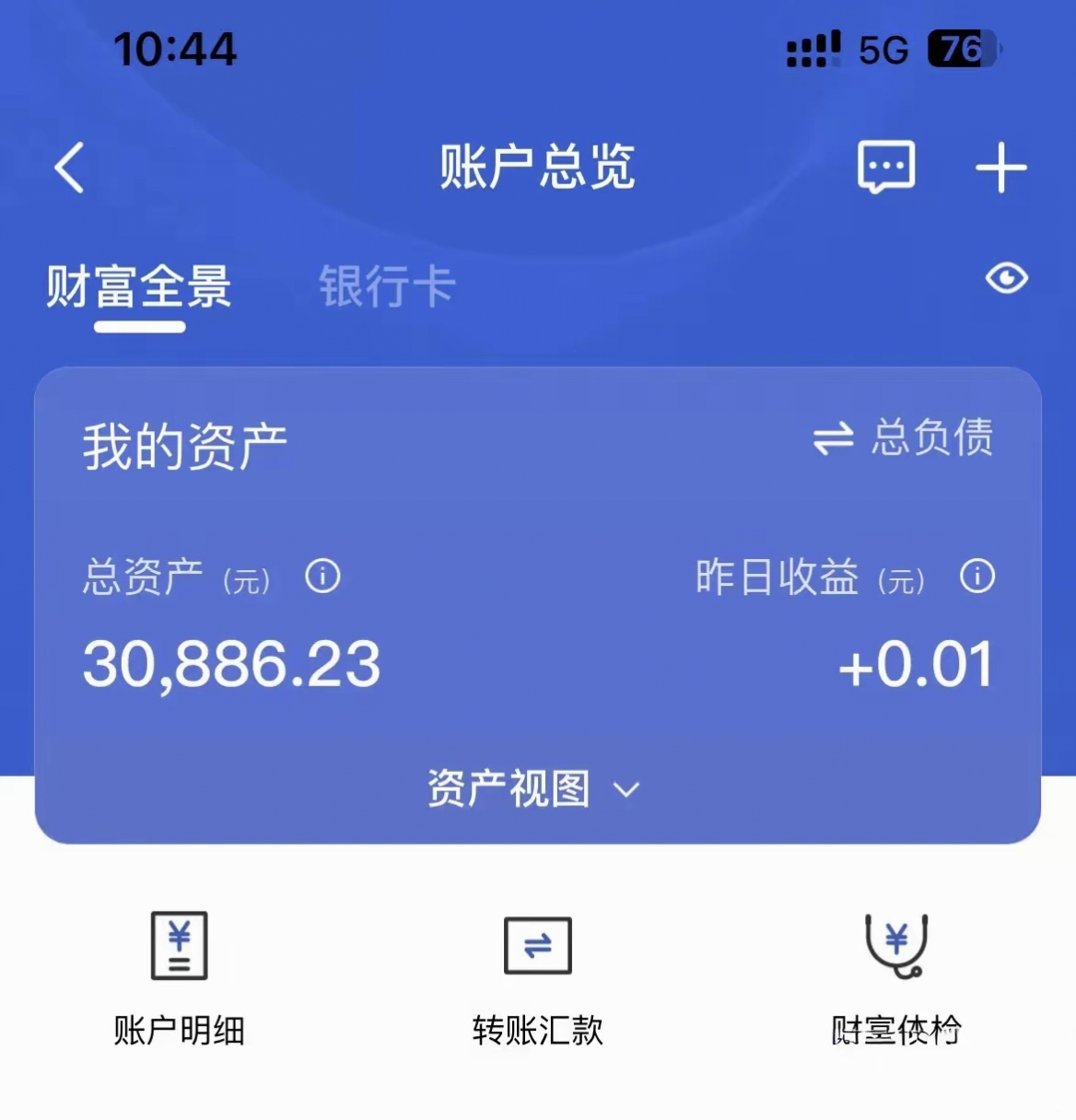The width and height of the screenshot is (1076, 1120).
Task: Open 转账汇款
Action: tap(537, 976)
